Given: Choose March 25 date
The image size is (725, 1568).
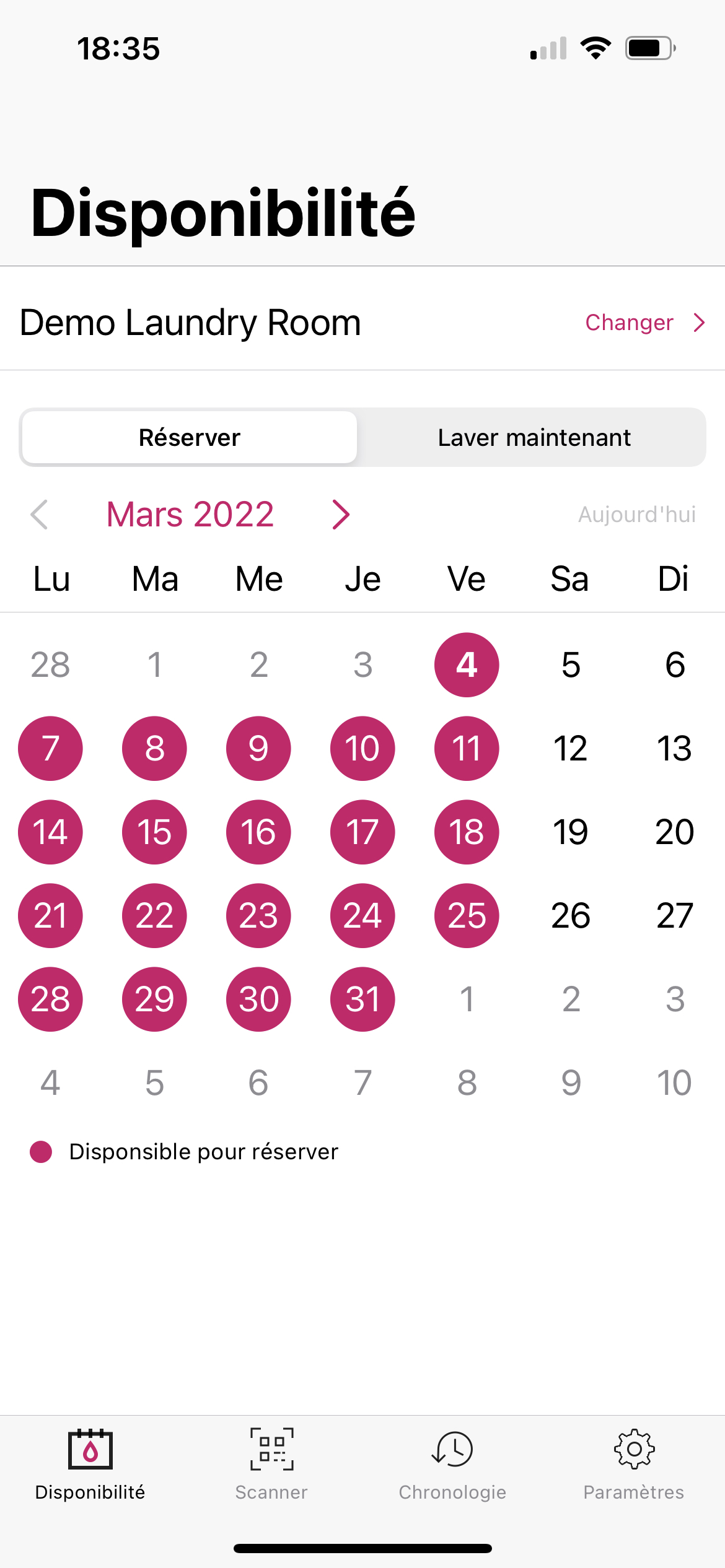Looking at the screenshot, I should [467, 915].
